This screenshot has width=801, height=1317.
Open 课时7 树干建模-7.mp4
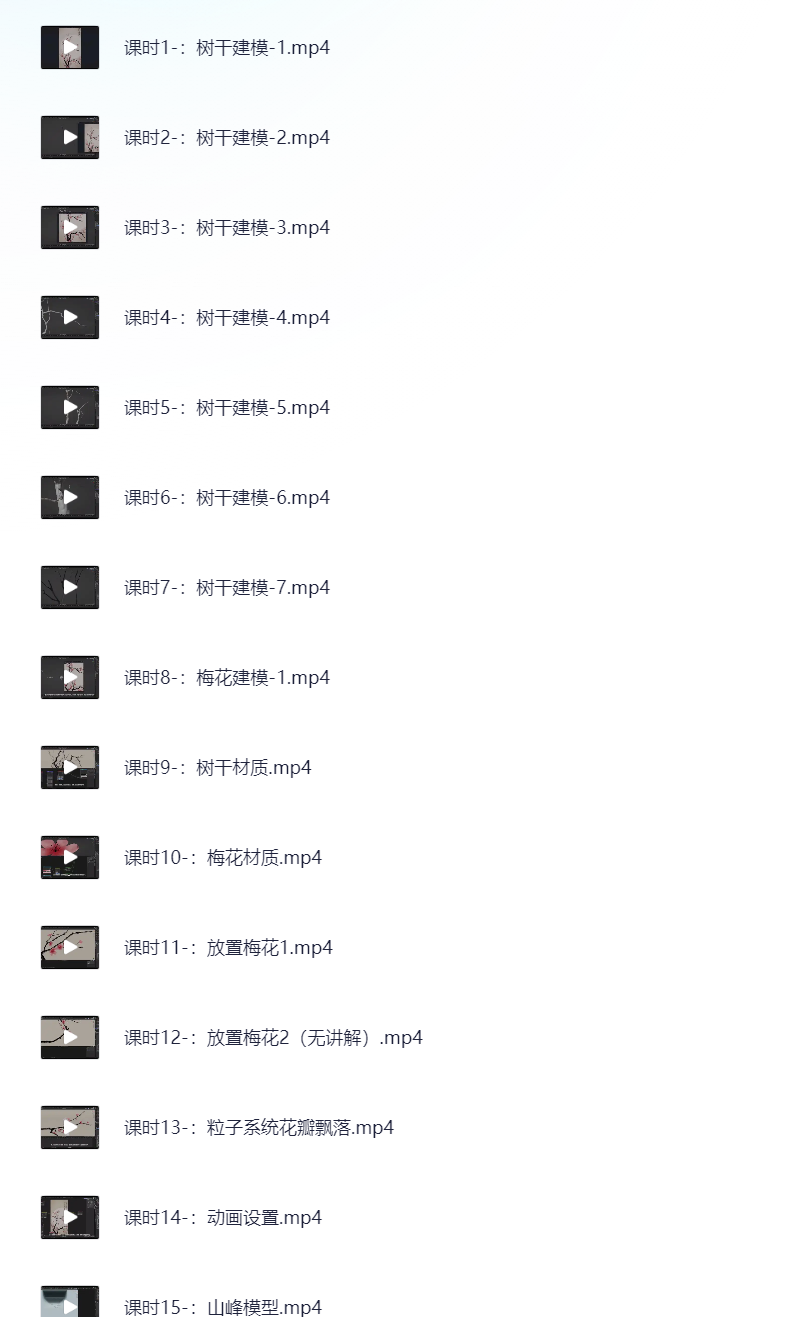click(x=227, y=588)
